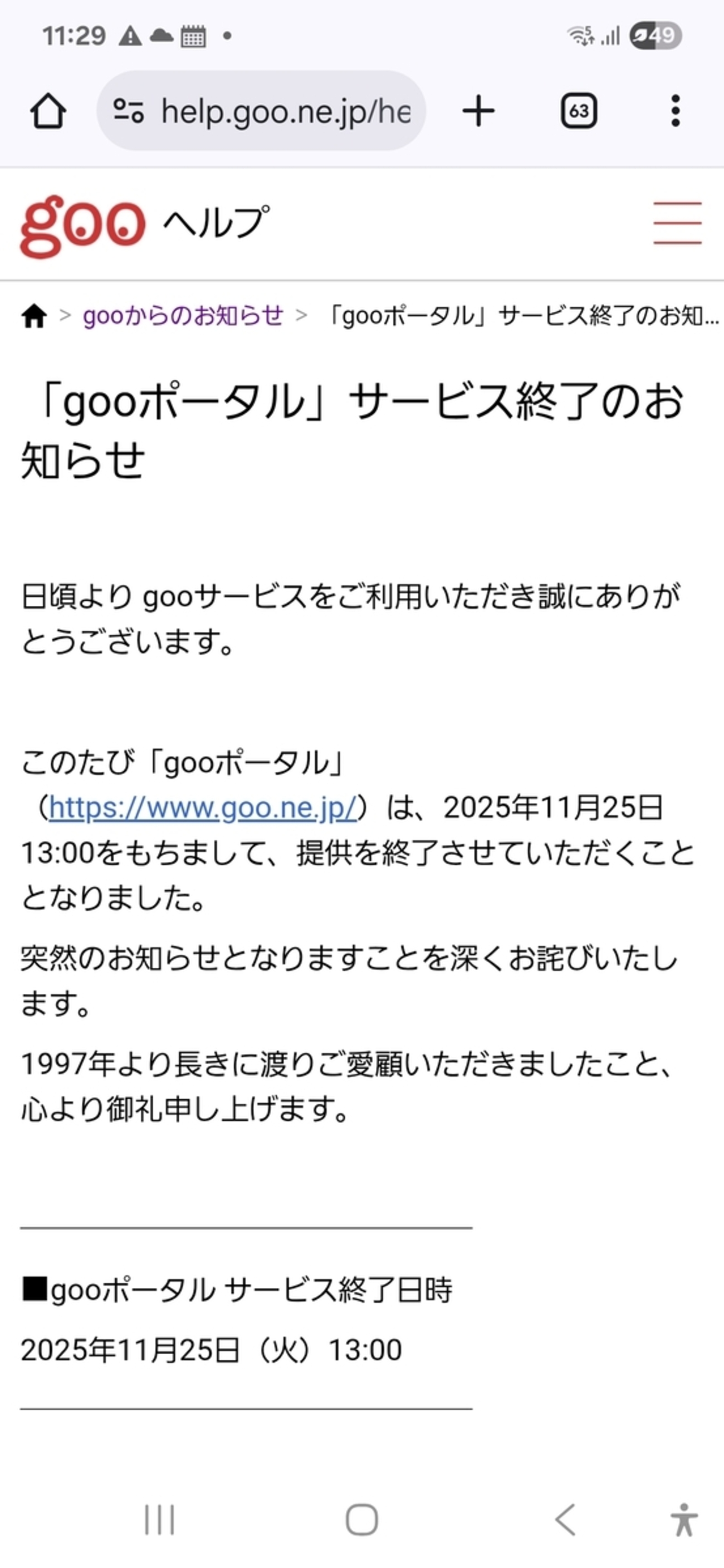Tap the breadcrumb home icon
Image resolution: width=724 pixels, height=1568 pixels.
pyautogui.click(x=34, y=316)
